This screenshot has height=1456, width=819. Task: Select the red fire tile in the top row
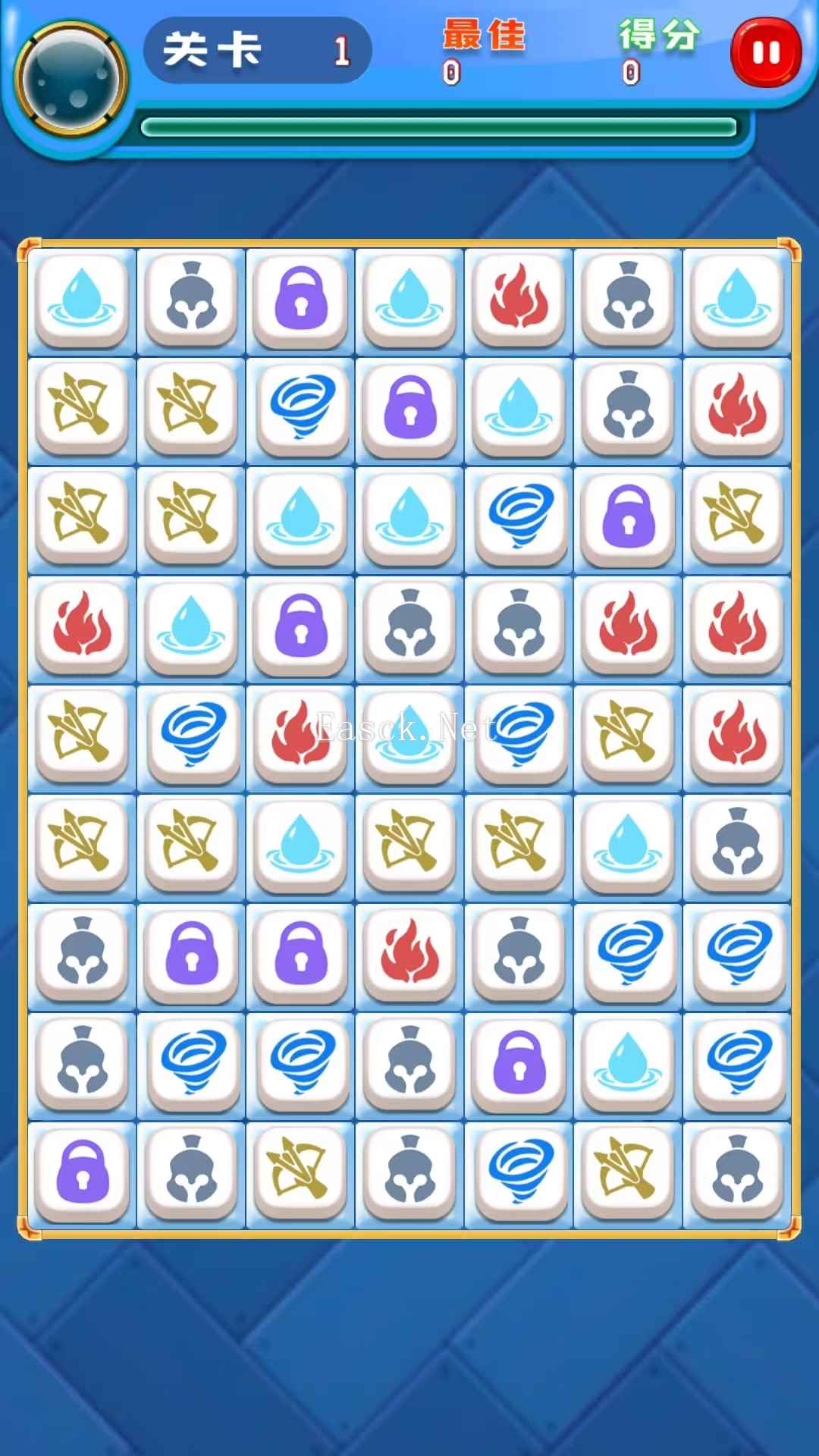519,300
